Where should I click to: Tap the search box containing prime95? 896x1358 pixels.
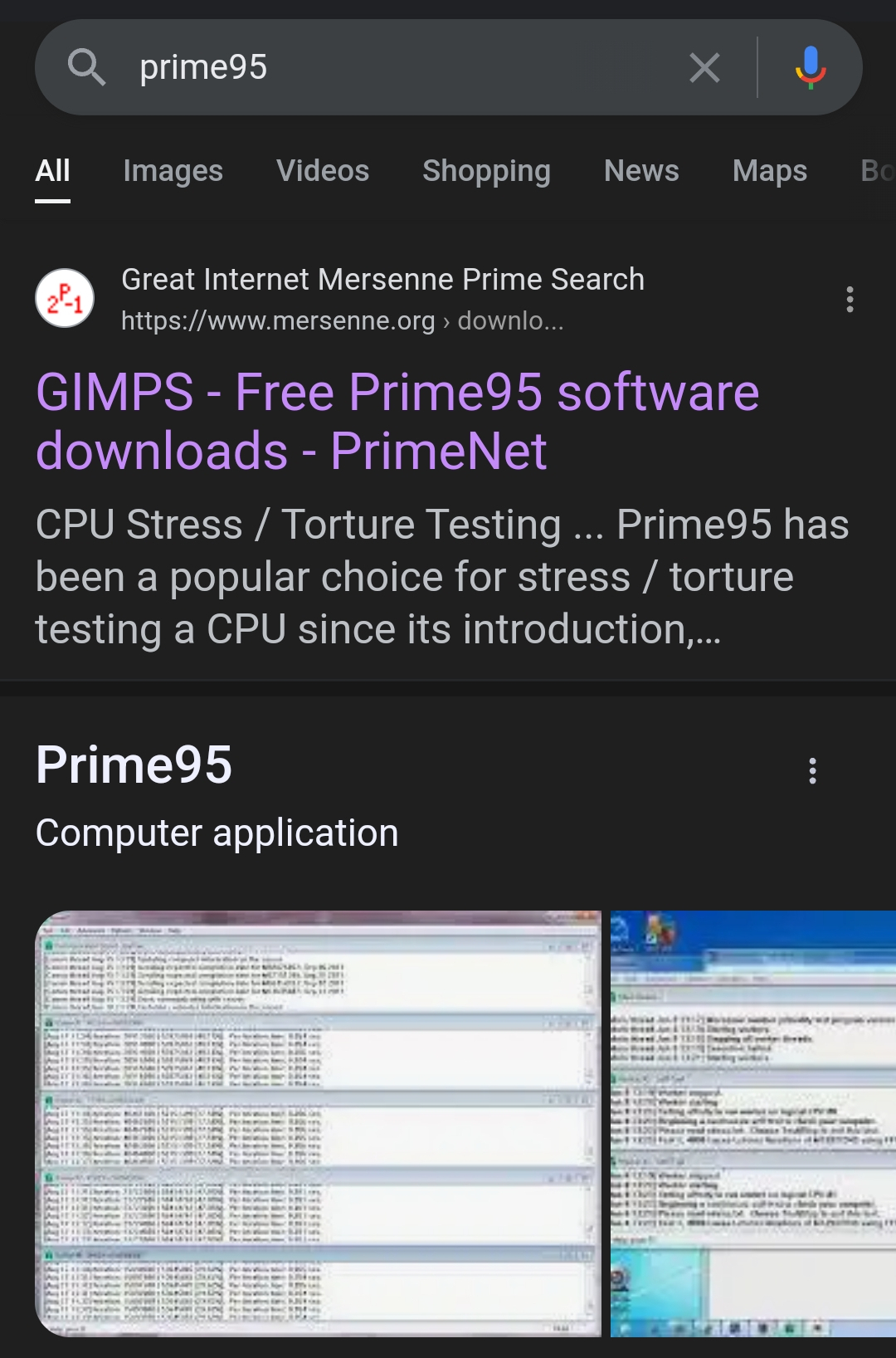tap(398, 67)
